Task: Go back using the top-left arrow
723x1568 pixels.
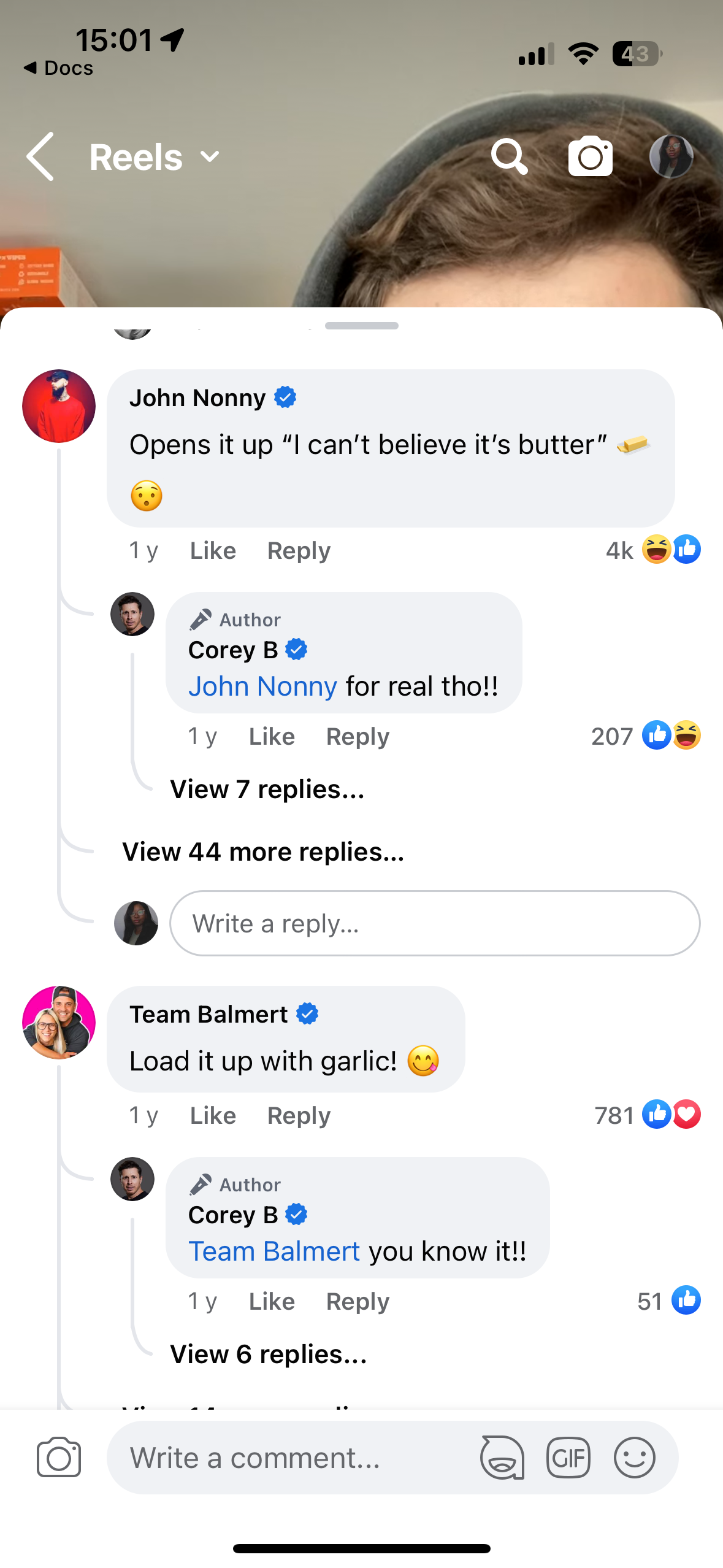Action: click(x=40, y=157)
